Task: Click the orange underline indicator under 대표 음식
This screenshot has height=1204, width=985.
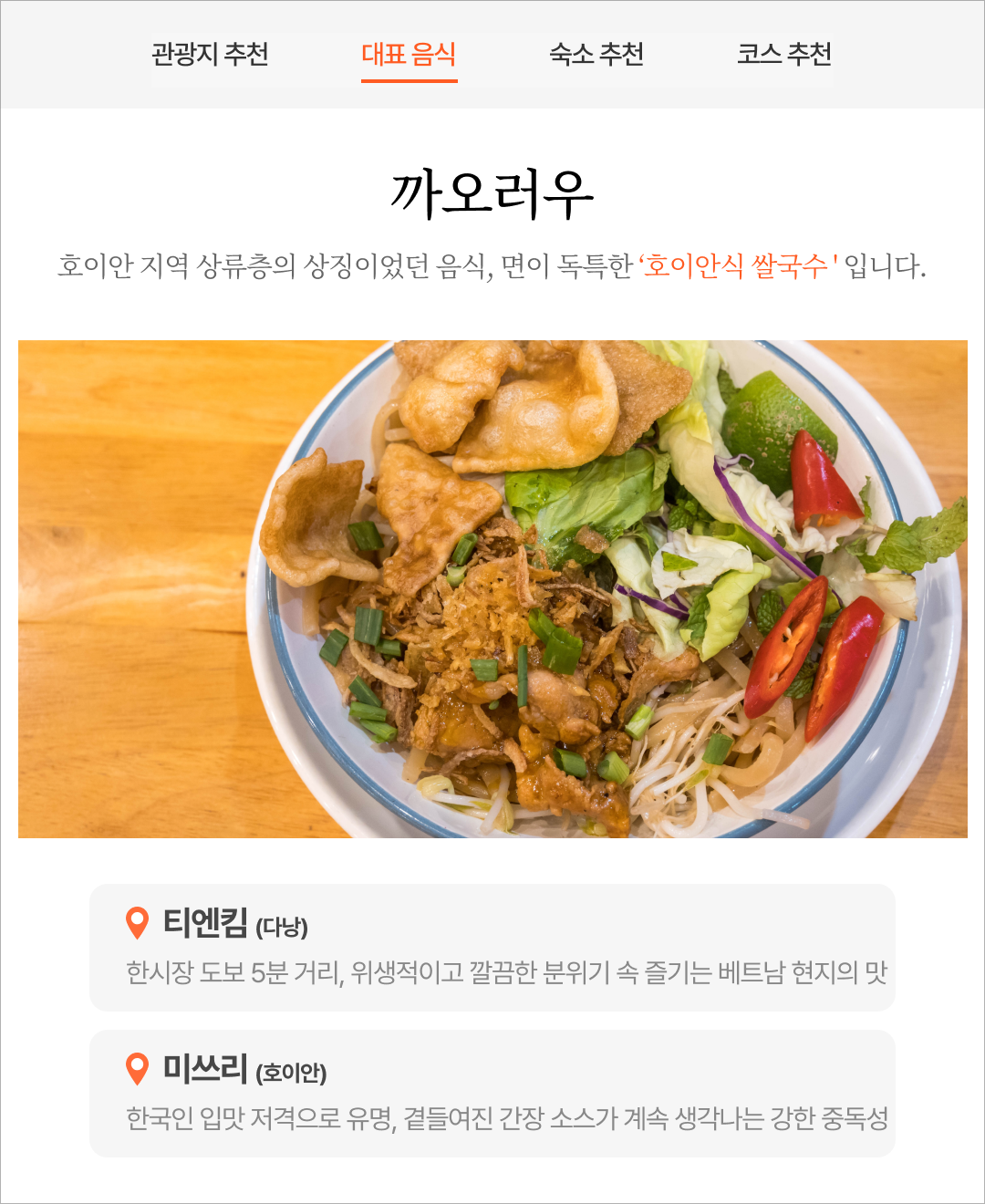Action: [x=410, y=81]
